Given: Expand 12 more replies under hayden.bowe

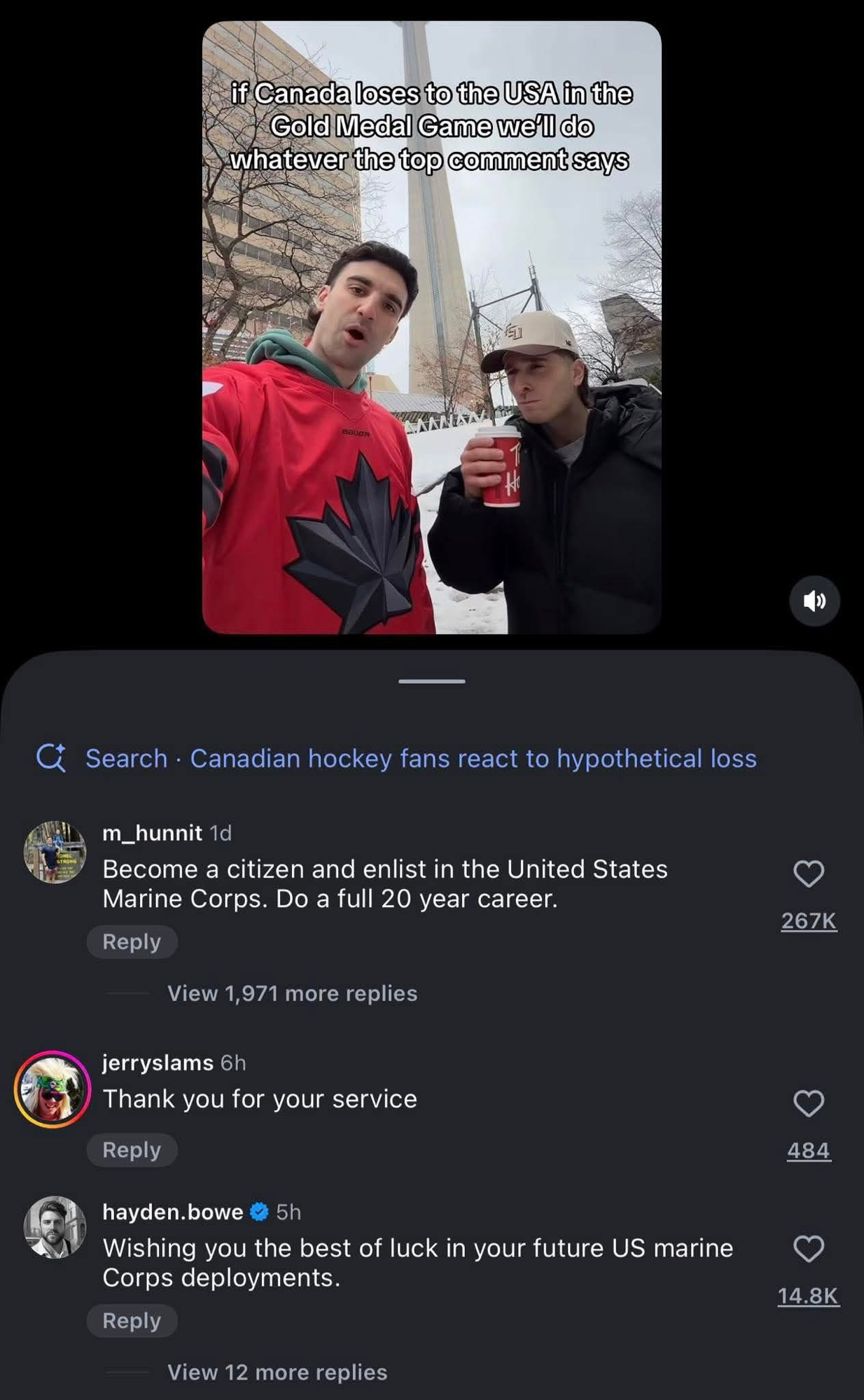Looking at the screenshot, I should pos(277,1372).
